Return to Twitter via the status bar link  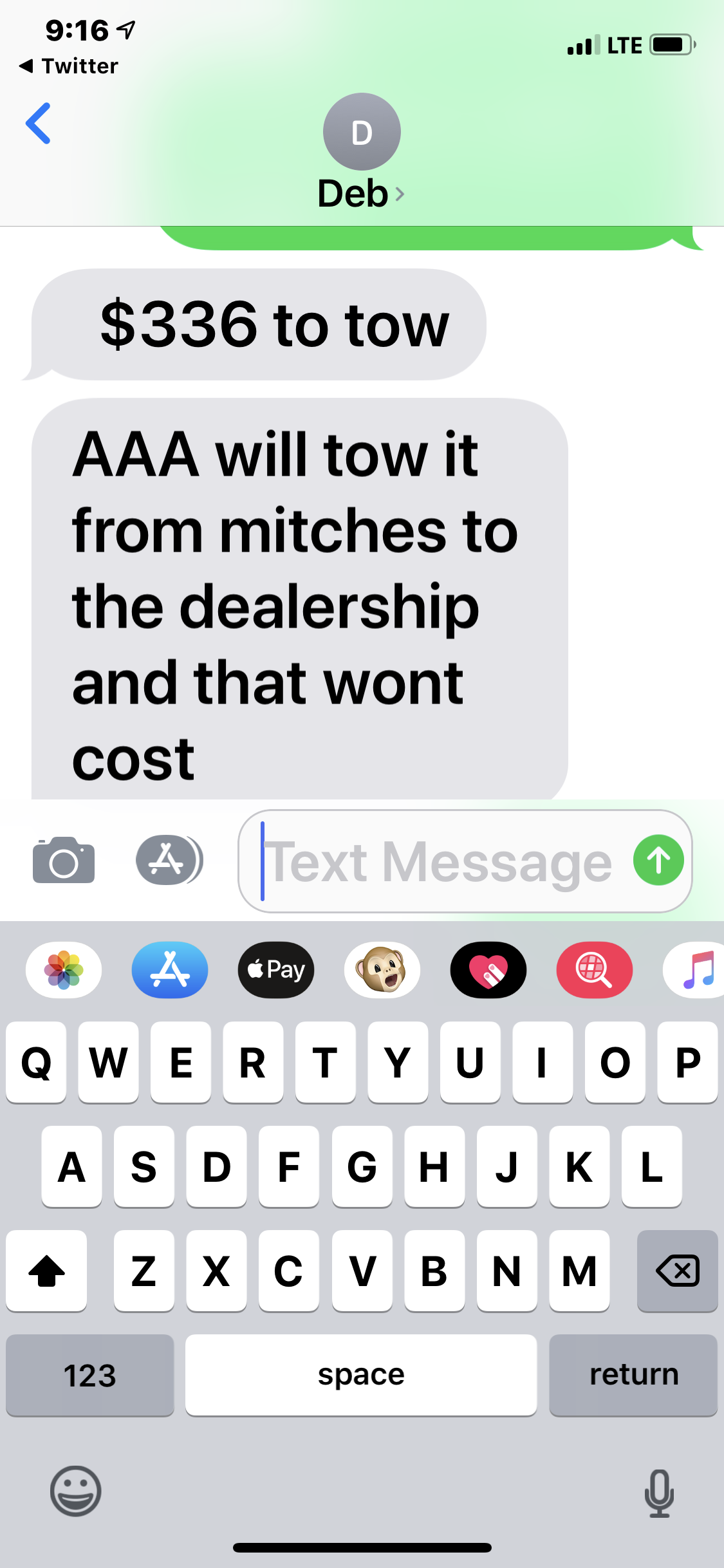70,66
